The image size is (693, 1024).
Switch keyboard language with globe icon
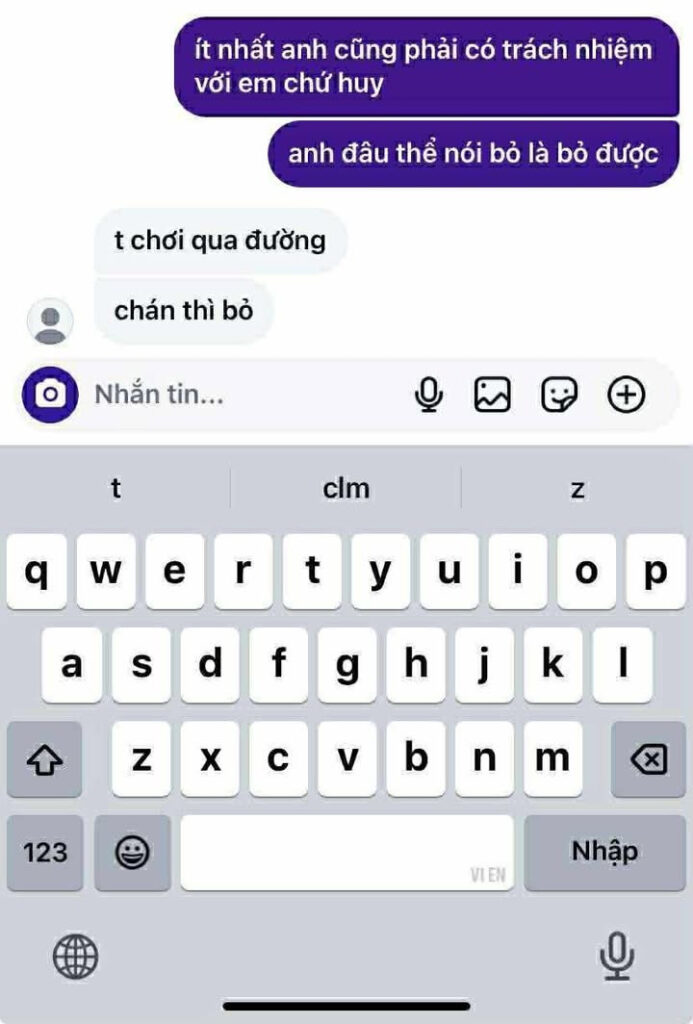coord(76,957)
